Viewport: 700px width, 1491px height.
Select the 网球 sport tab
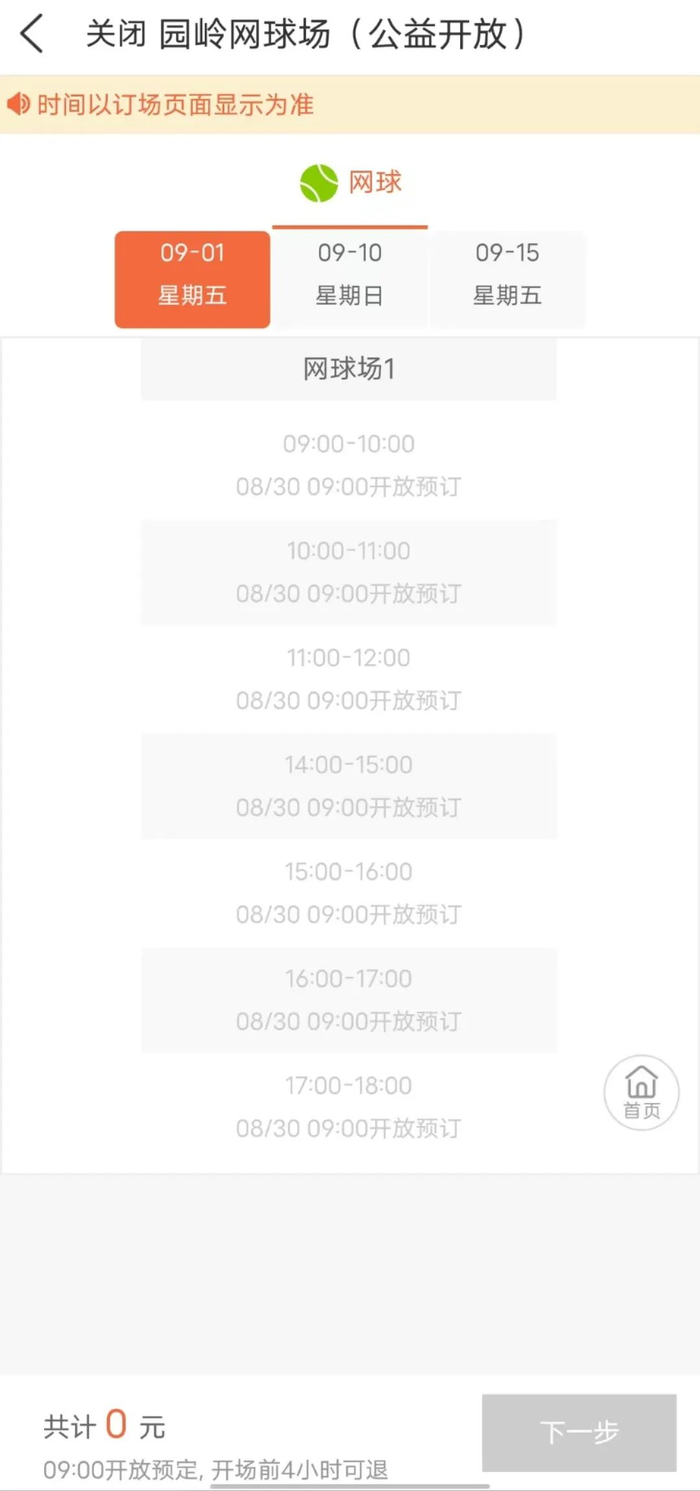350,183
